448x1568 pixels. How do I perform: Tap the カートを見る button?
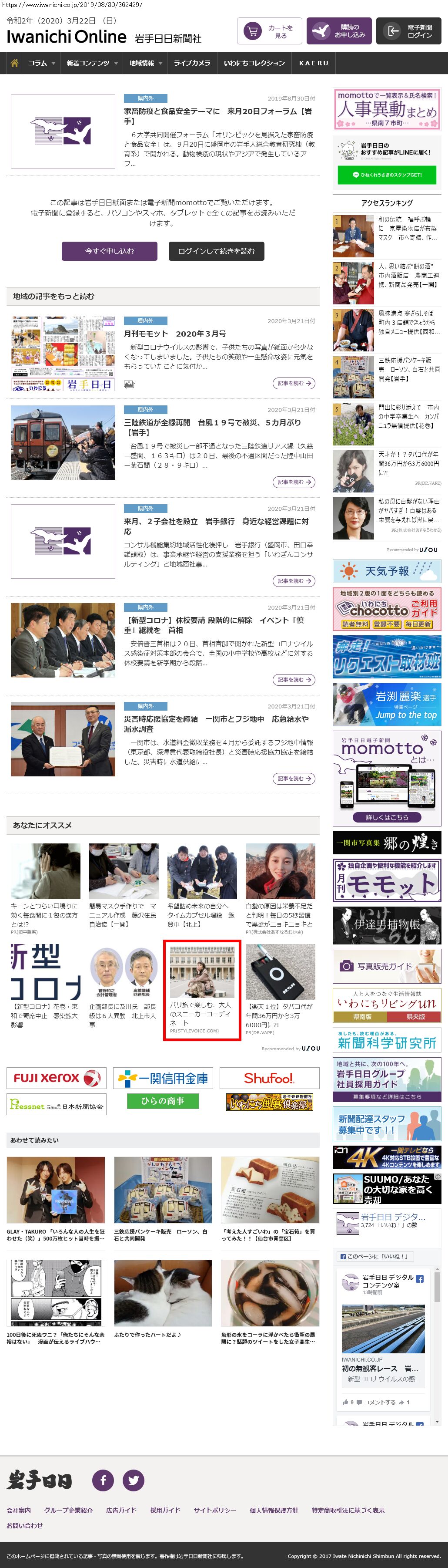(x=269, y=32)
